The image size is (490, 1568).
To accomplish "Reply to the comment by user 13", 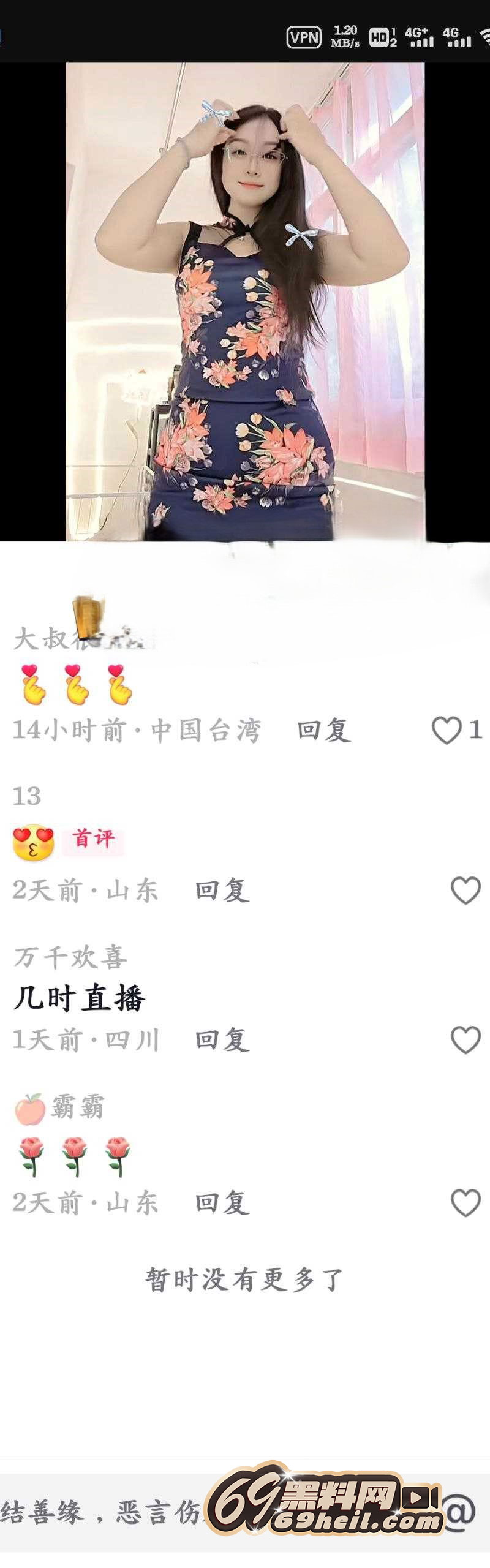I will pos(222,890).
